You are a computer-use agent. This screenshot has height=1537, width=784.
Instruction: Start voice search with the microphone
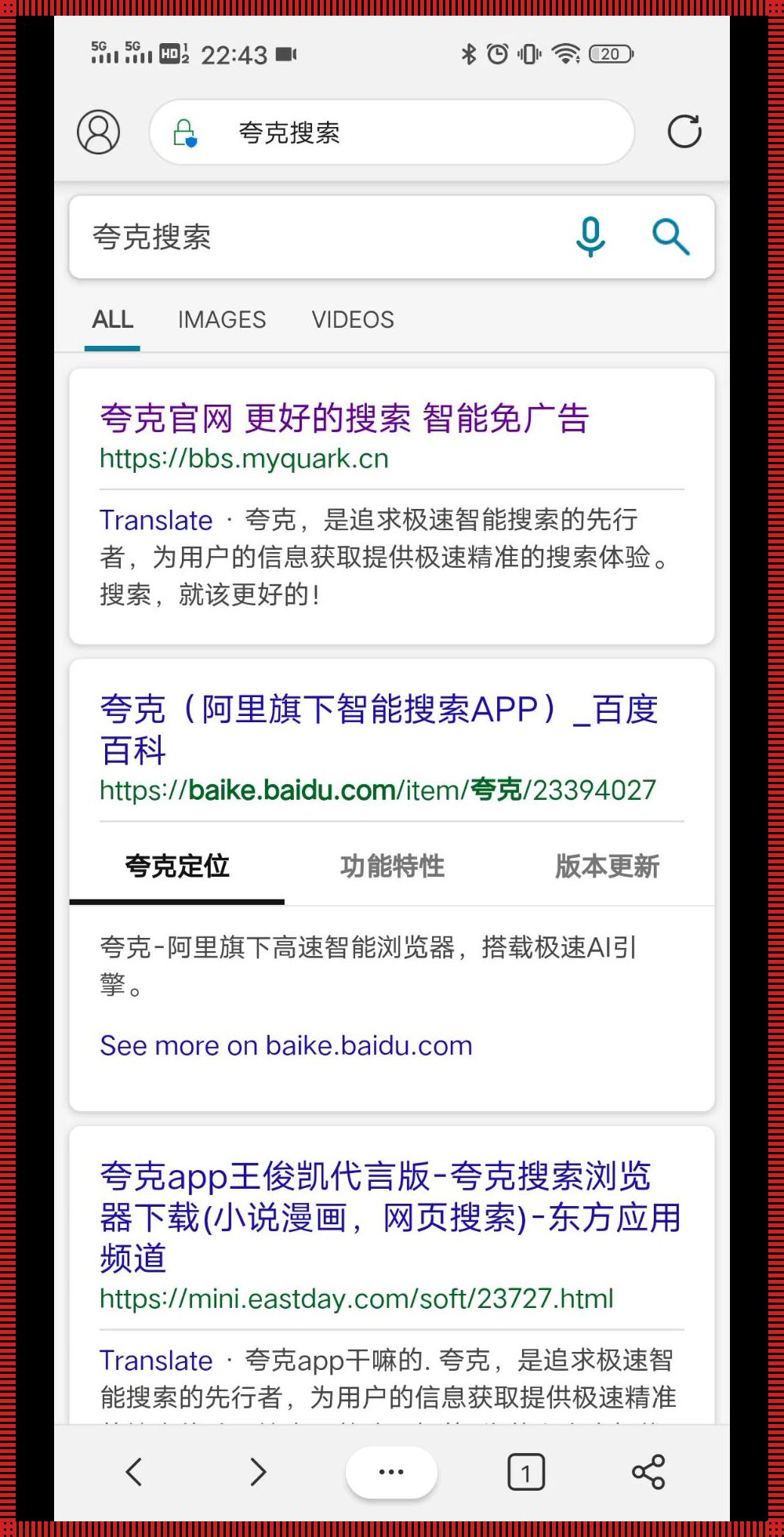[590, 237]
